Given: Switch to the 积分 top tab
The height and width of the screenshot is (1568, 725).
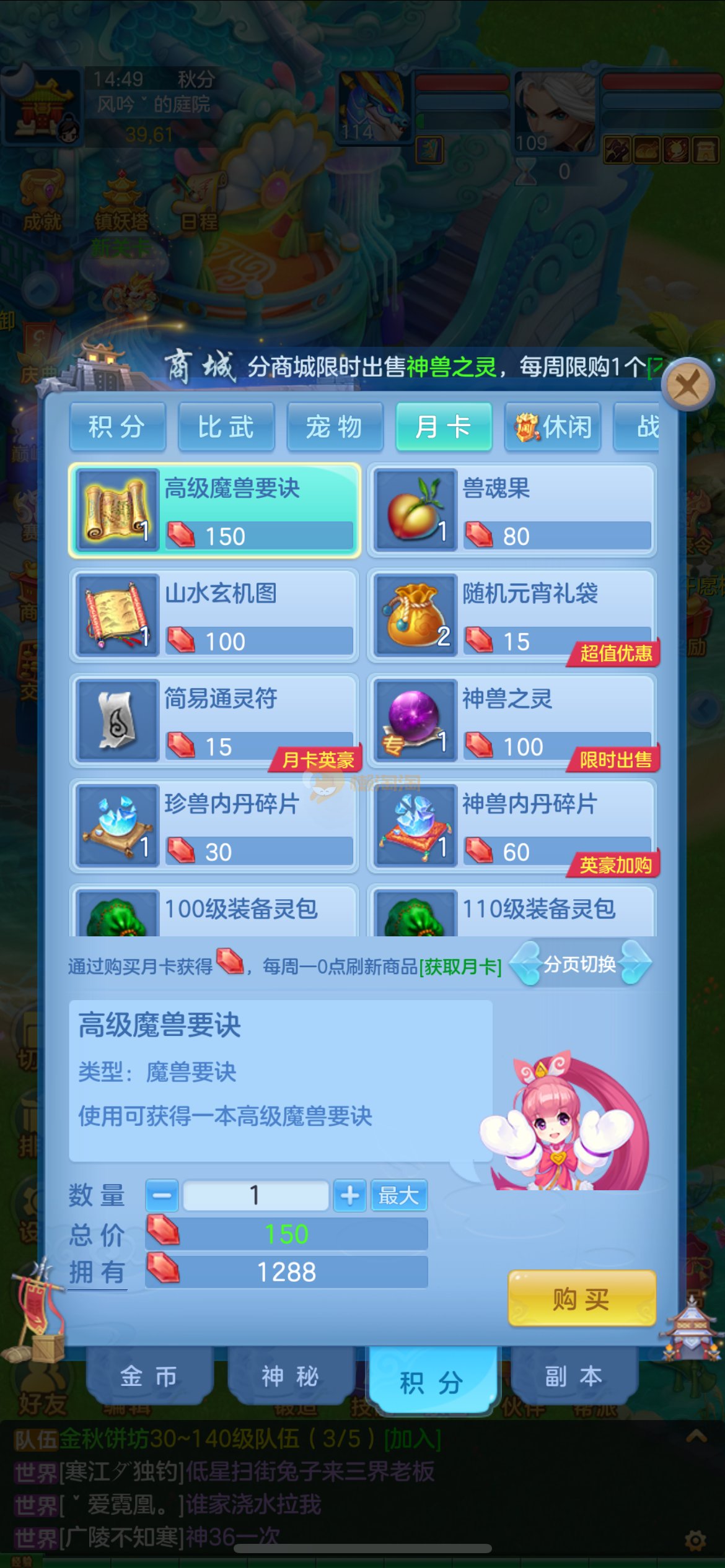Looking at the screenshot, I should click(x=117, y=427).
